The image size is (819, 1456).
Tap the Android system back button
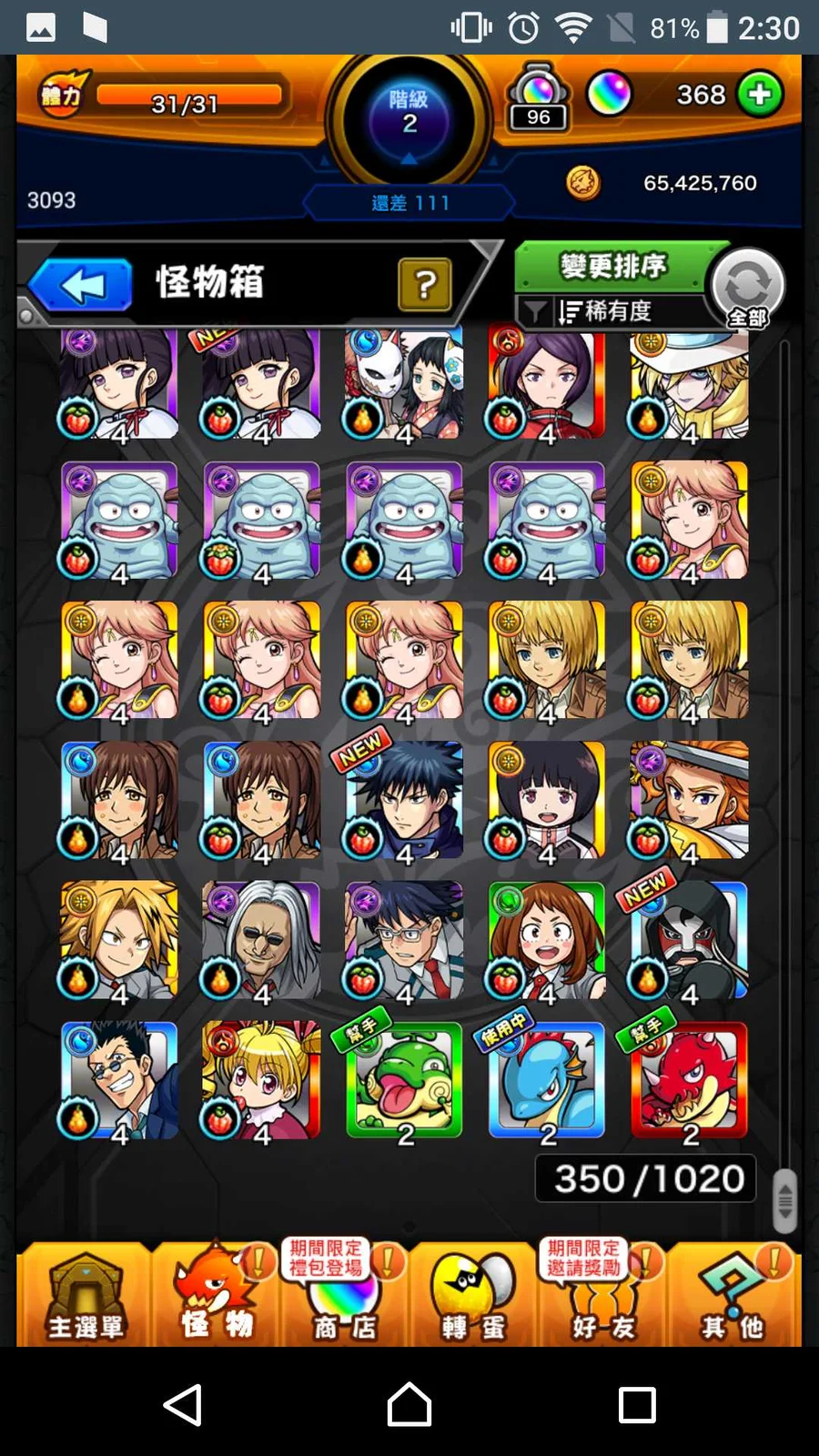(x=183, y=1404)
